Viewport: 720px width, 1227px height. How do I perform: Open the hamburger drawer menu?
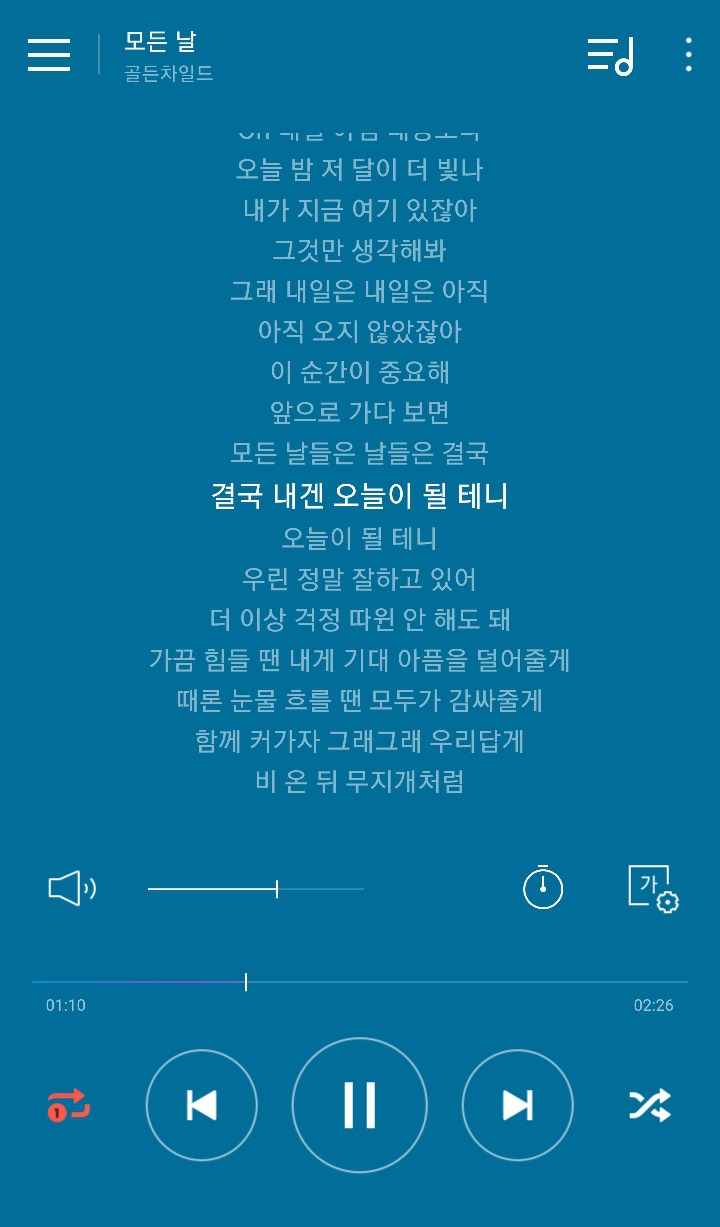point(49,54)
